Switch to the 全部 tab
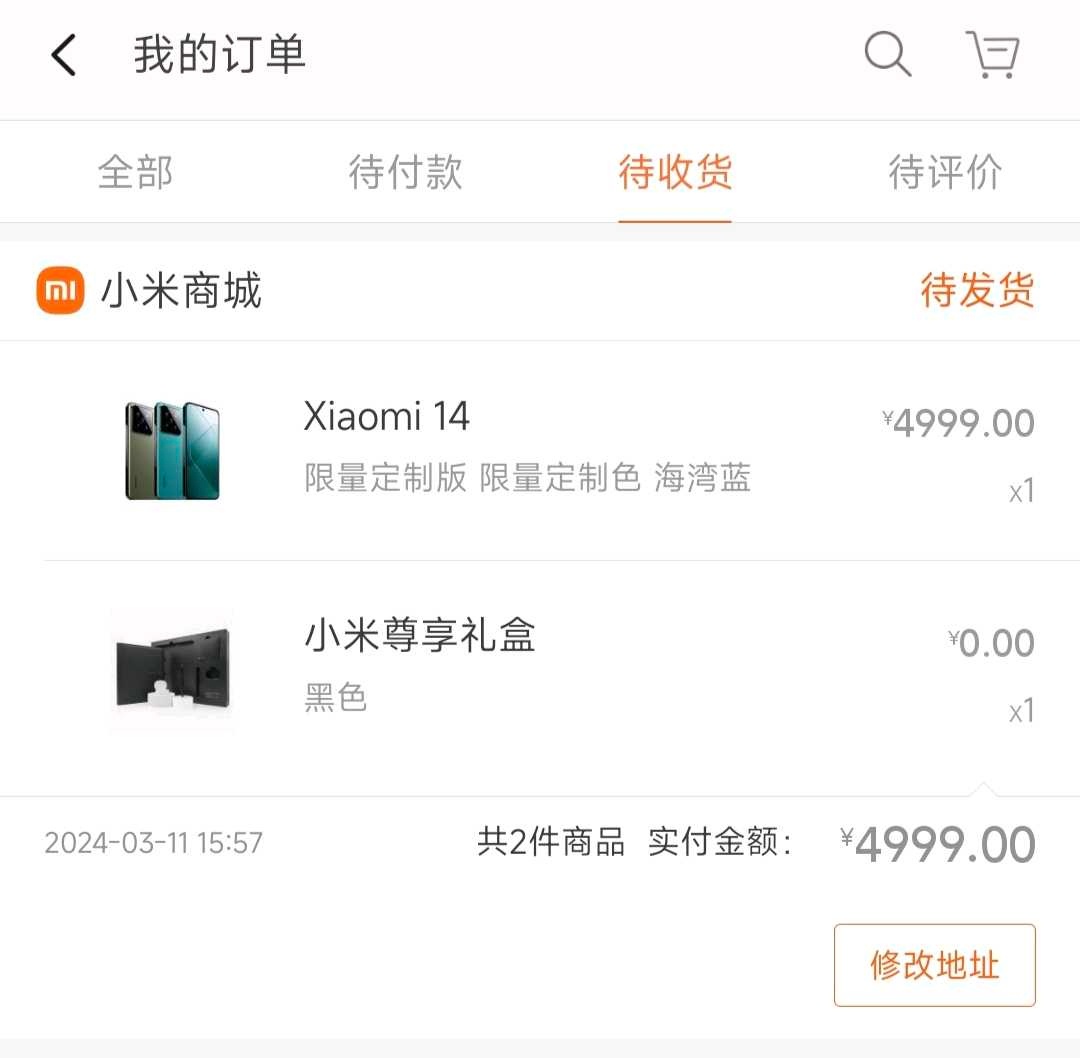Screen dimensions: 1080x1058 [135, 172]
